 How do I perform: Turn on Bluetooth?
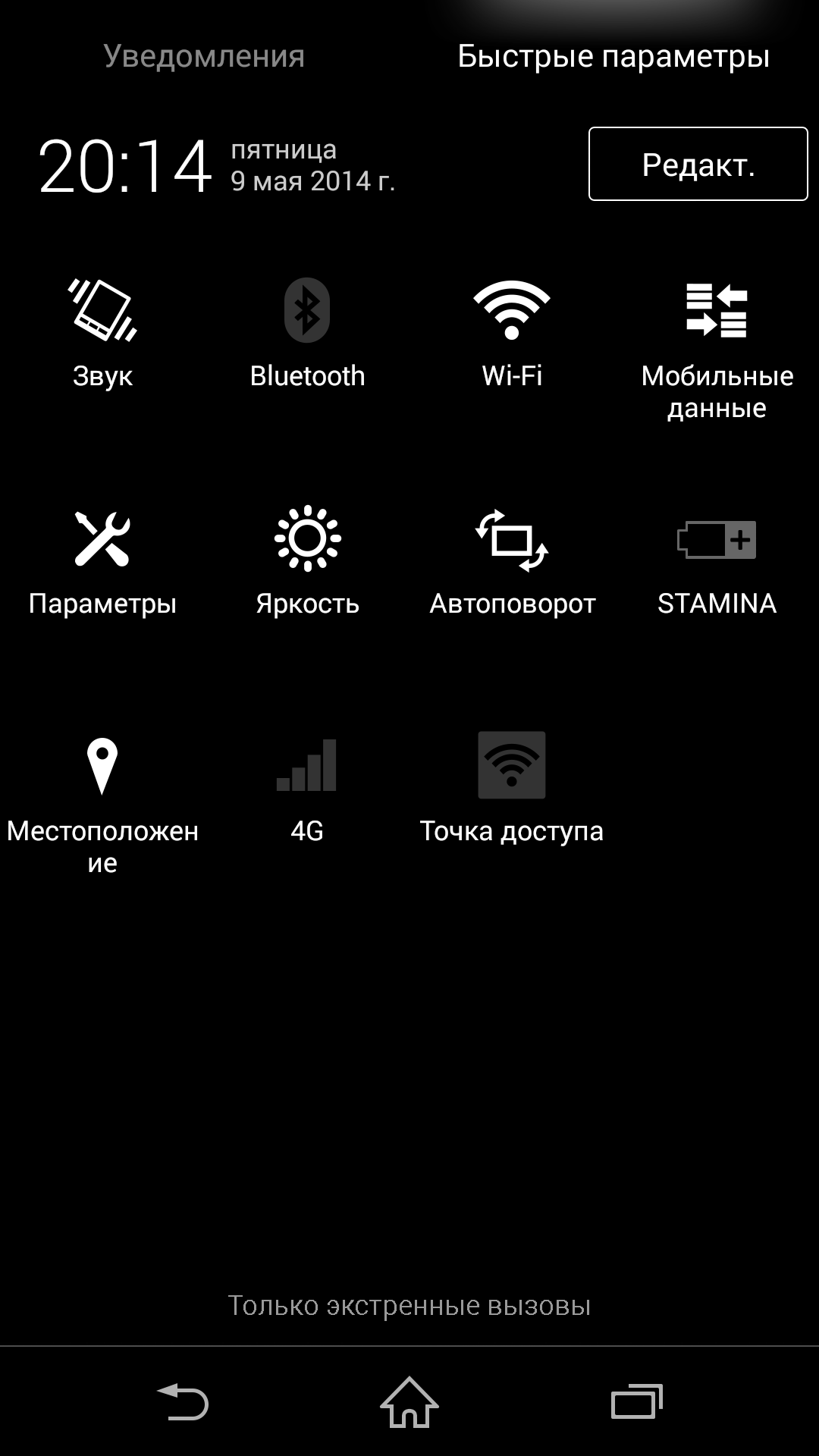click(x=307, y=334)
